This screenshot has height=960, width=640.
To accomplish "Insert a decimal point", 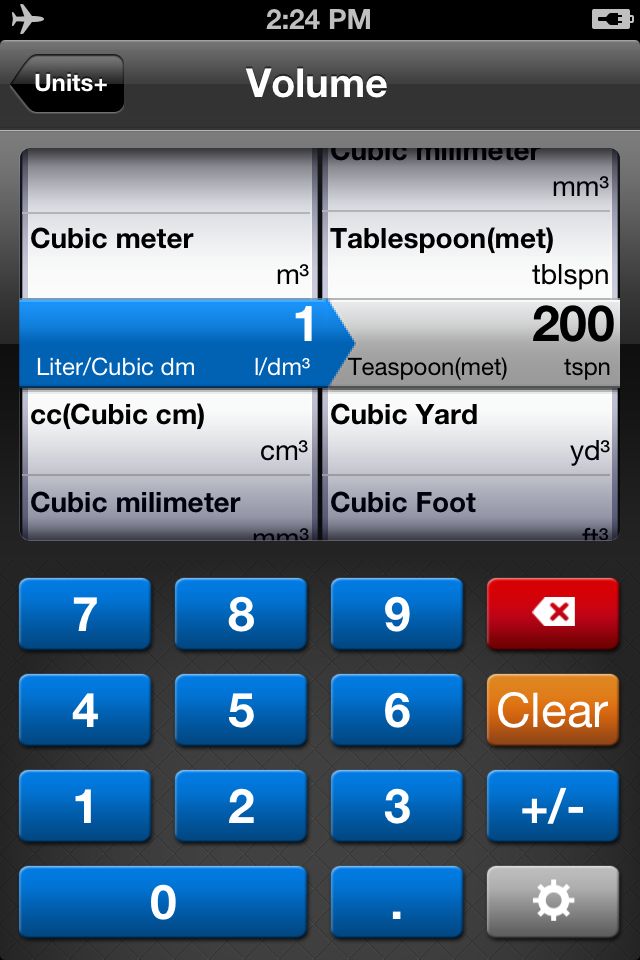I will [397, 902].
